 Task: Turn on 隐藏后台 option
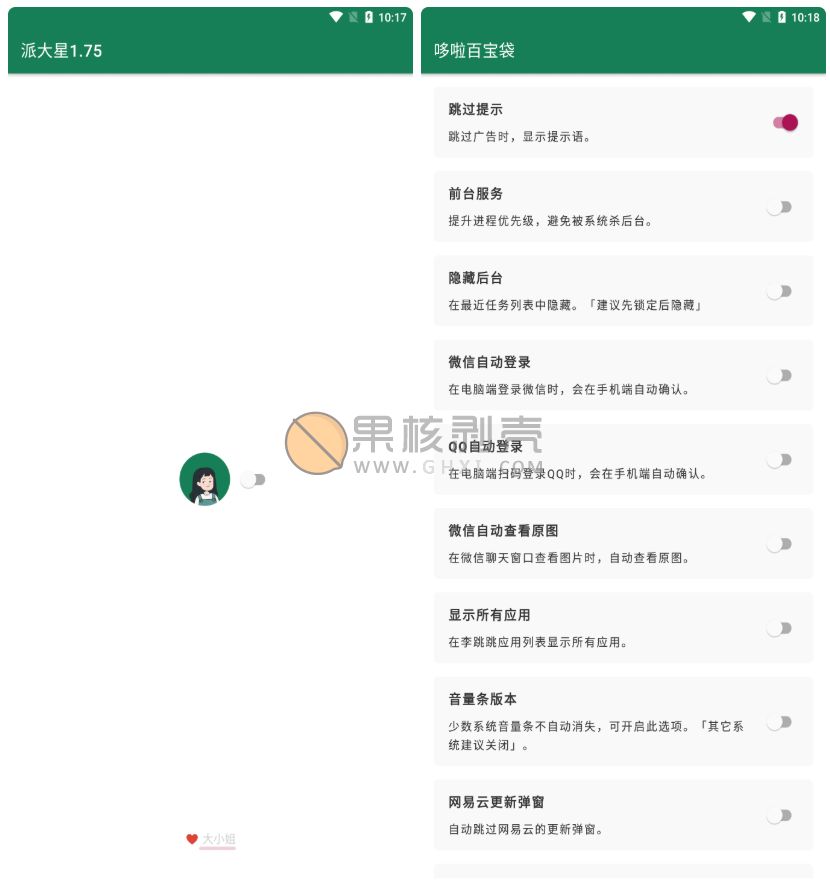coord(780,291)
